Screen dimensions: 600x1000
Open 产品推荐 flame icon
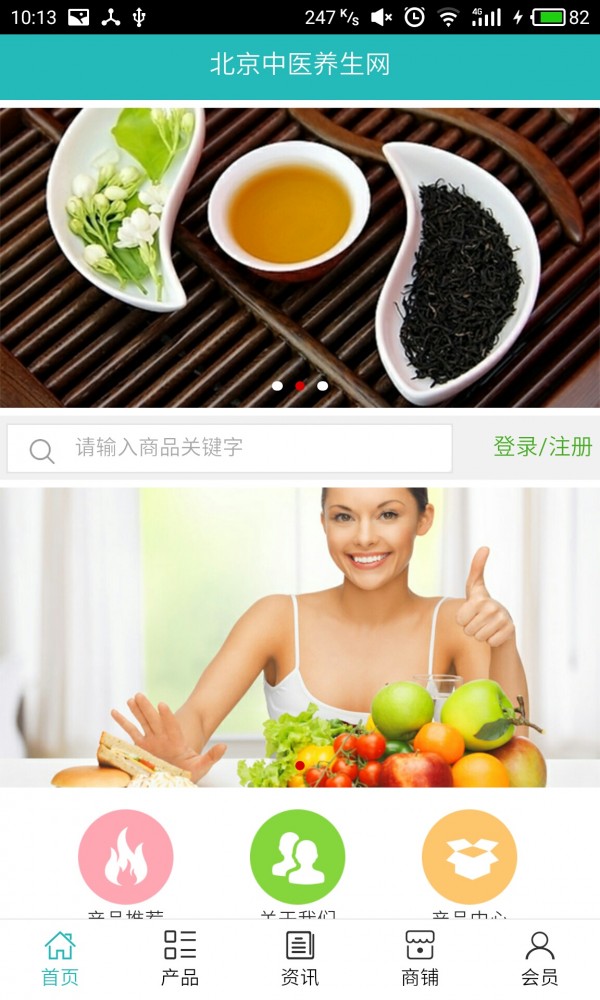click(x=126, y=858)
